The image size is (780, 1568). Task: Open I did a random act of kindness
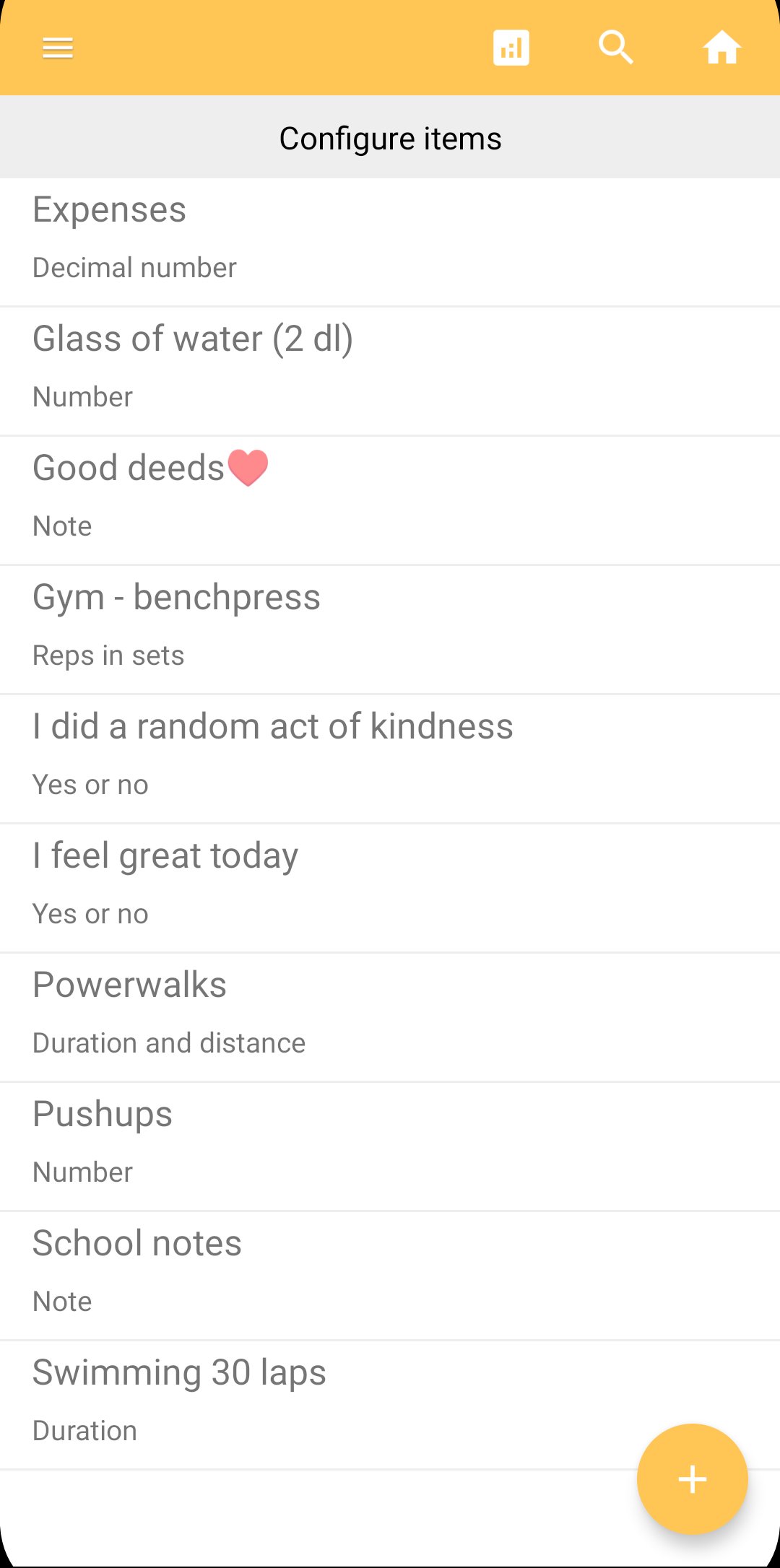coord(390,759)
